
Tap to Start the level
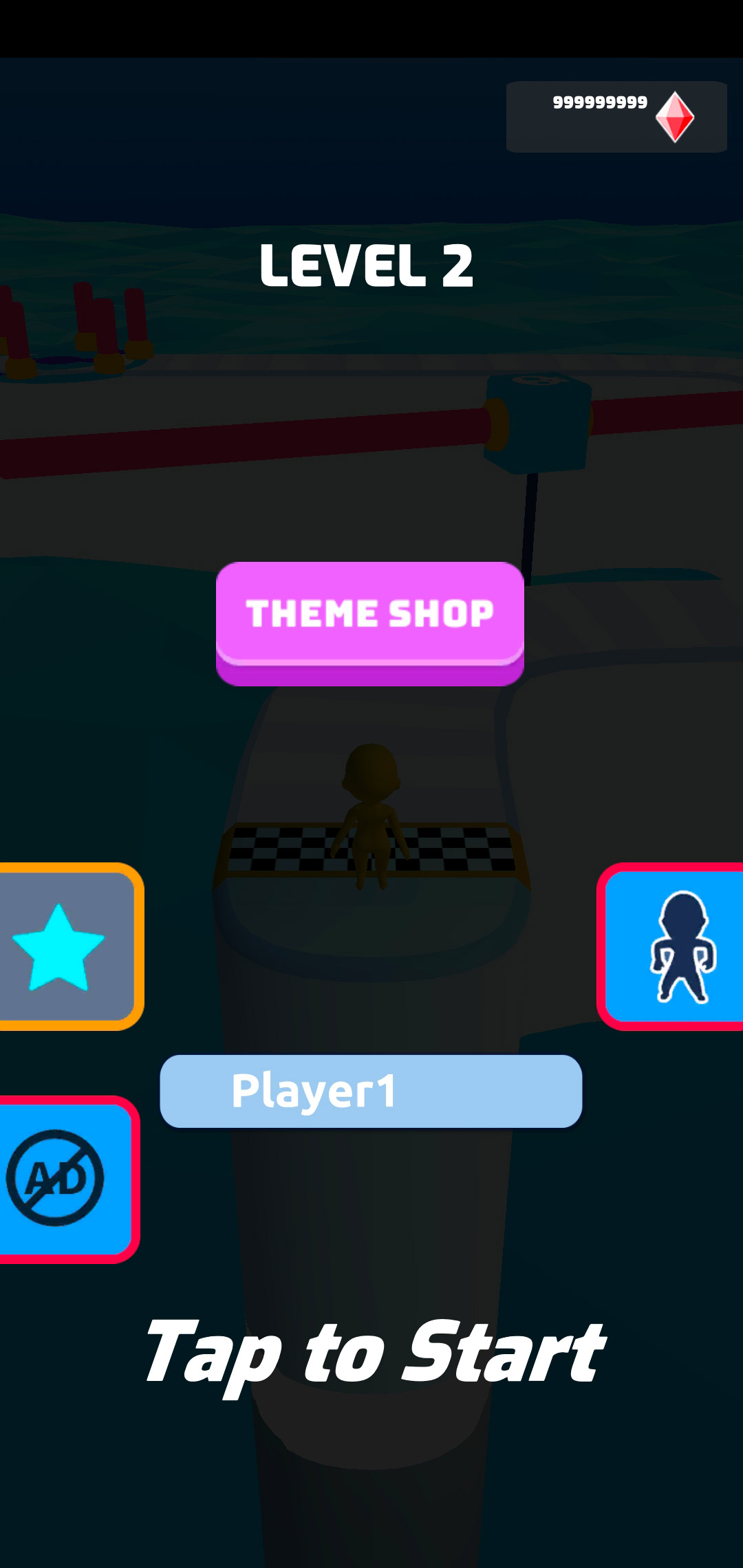point(374,1353)
